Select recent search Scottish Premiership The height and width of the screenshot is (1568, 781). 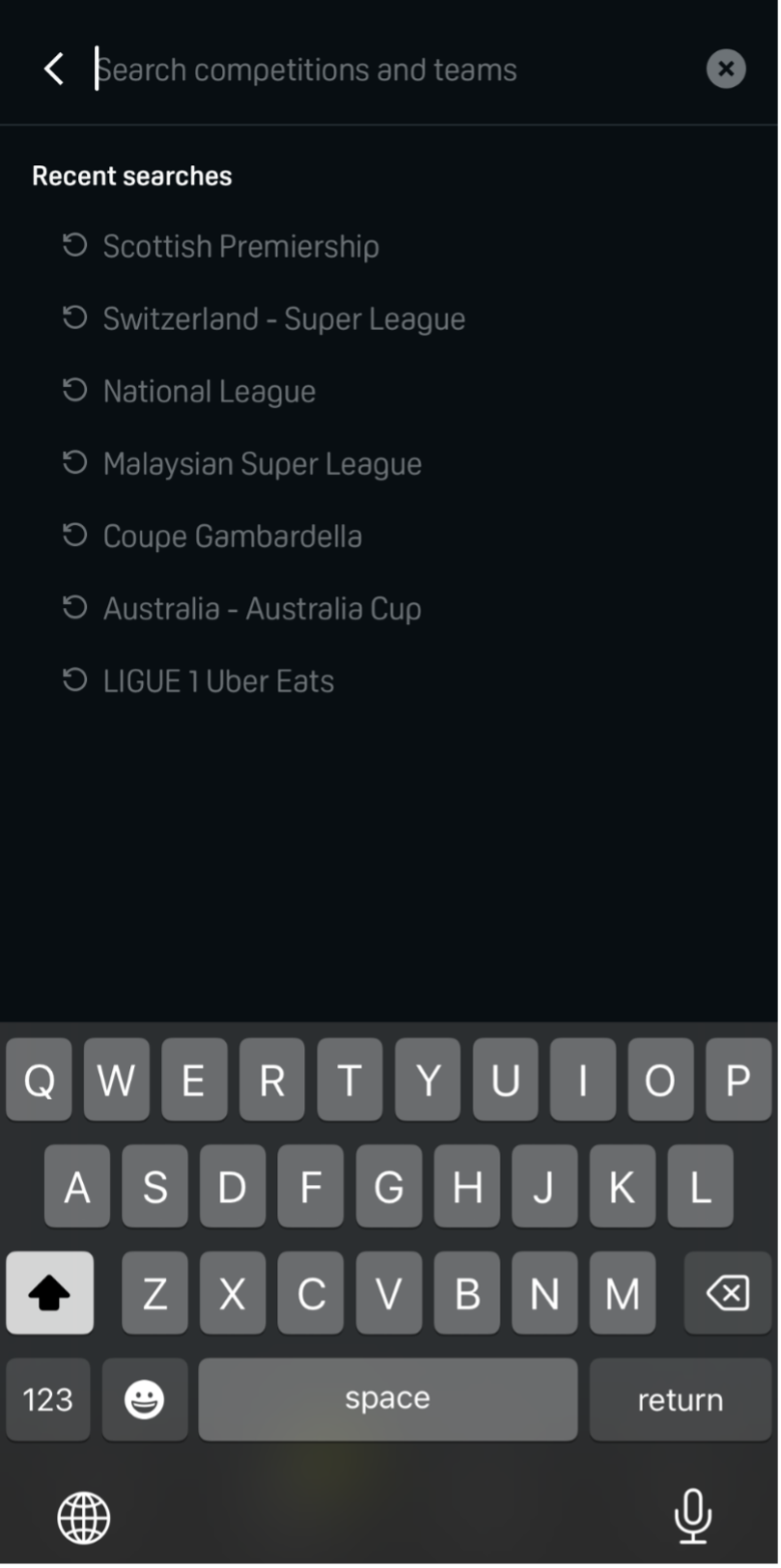point(240,246)
